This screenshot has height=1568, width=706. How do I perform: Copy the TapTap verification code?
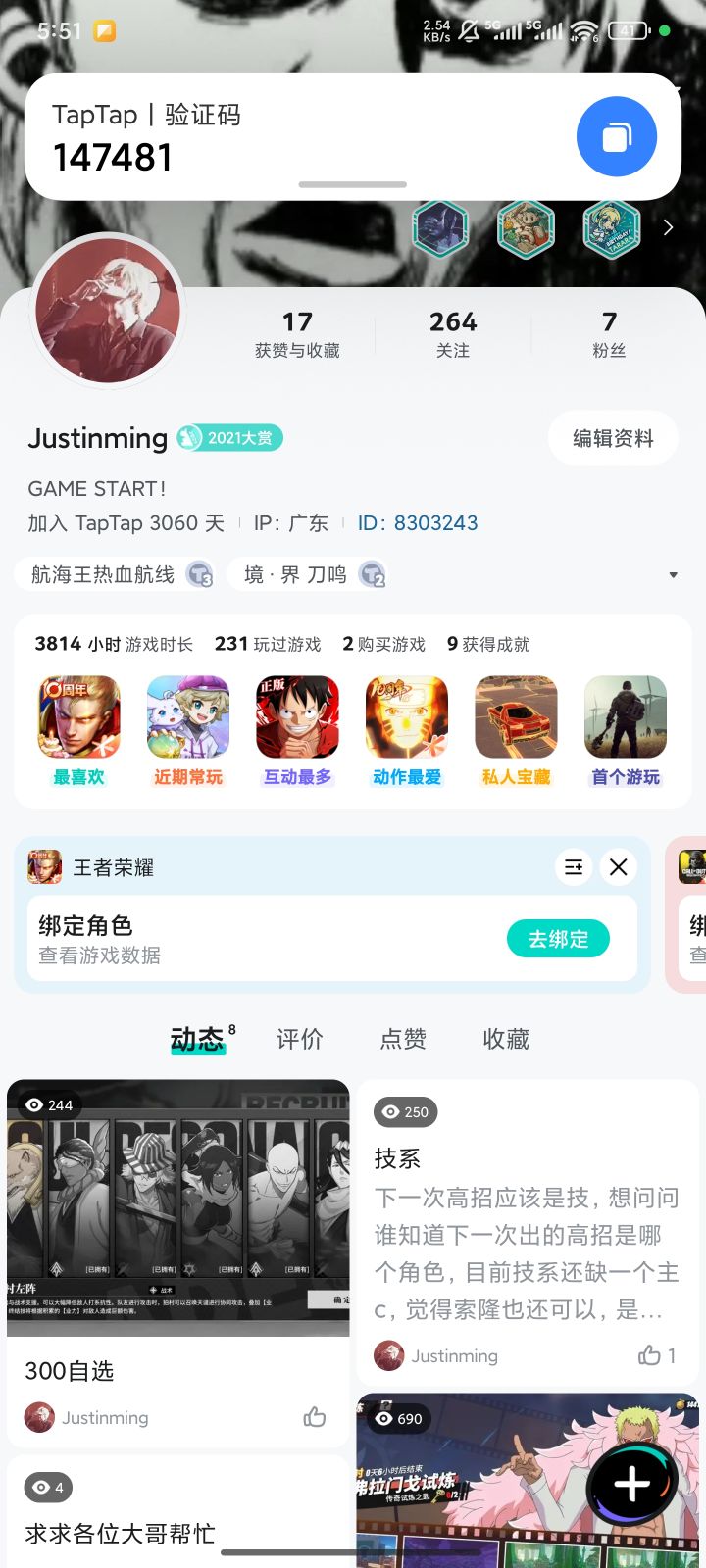point(616,136)
